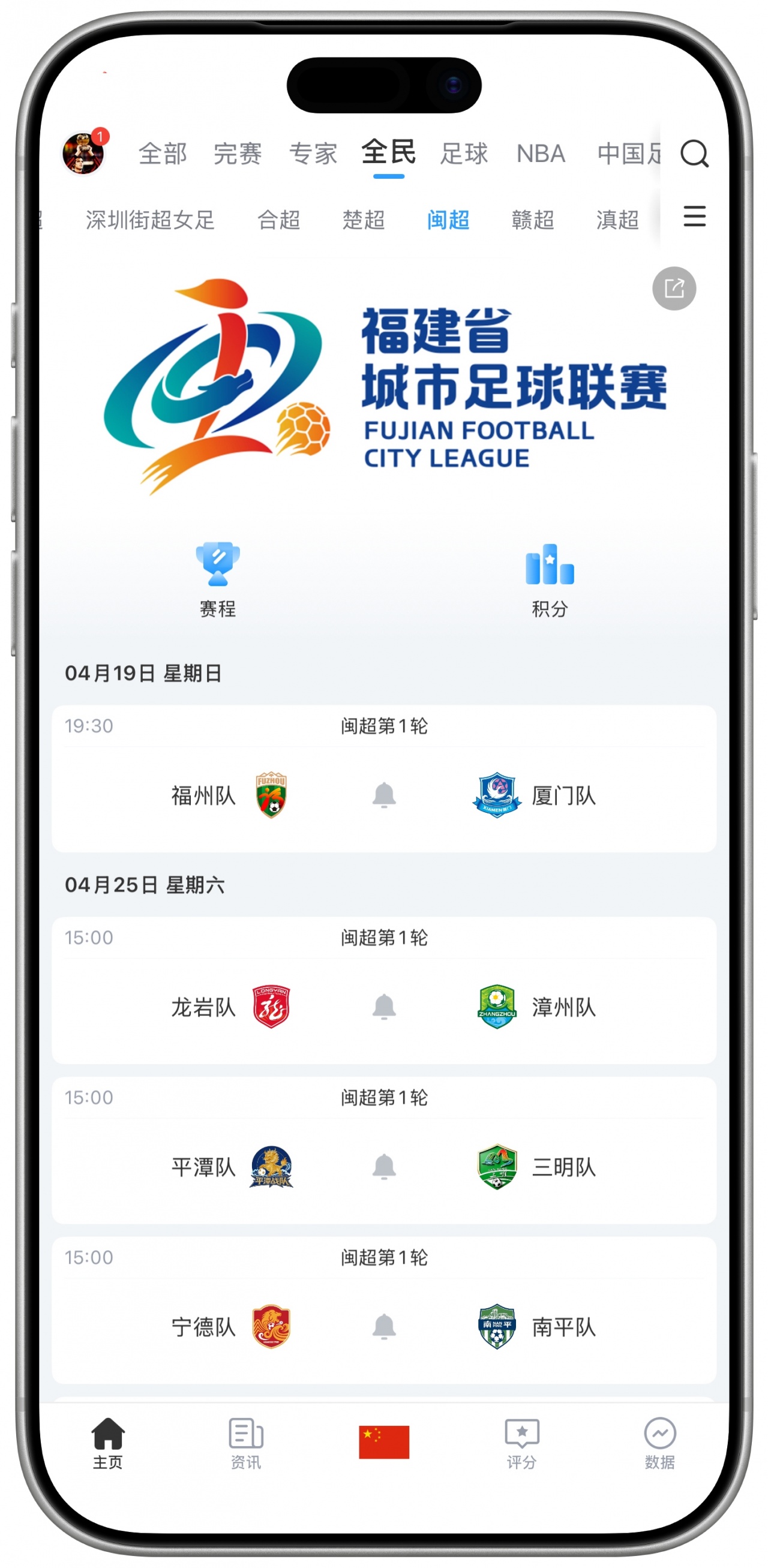Select the 深圳街超女足 league chip
Viewport: 768px width, 1568px height.
coord(150,220)
